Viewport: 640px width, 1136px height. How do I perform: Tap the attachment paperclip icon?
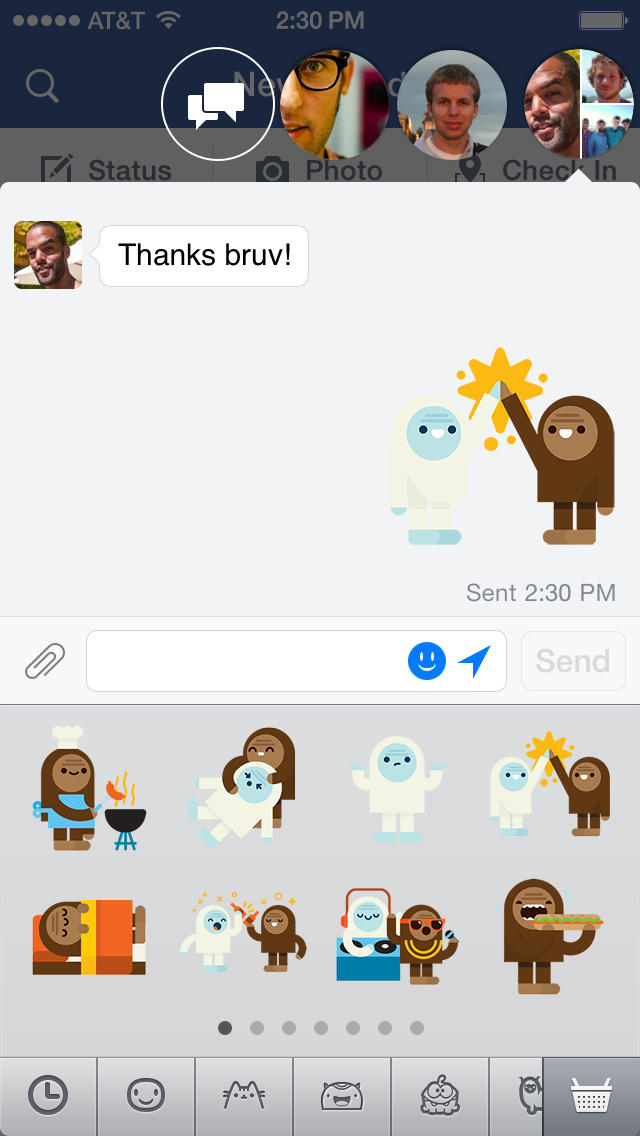[x=45, y=660]
